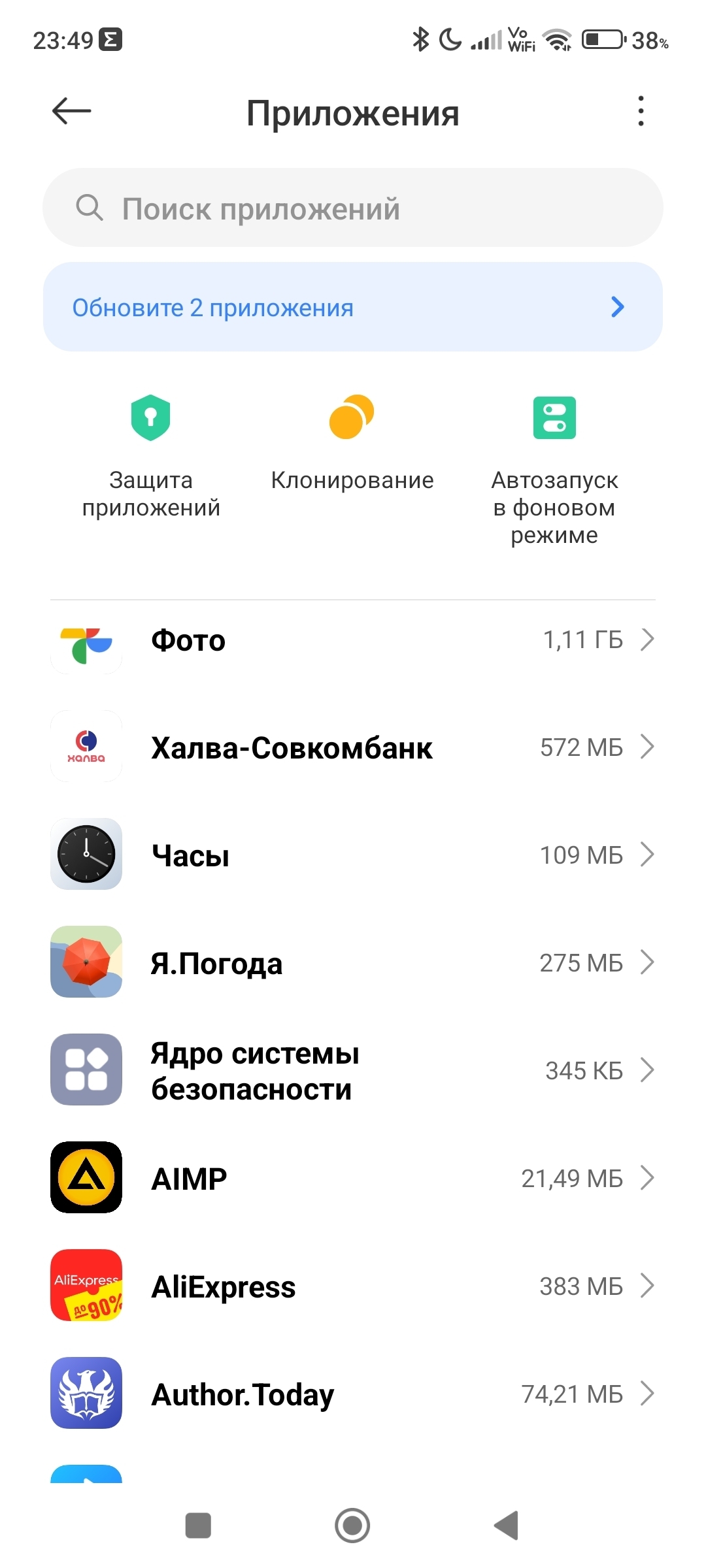Go back using the top arrow

pyautogui.click(x=72, y=111)
